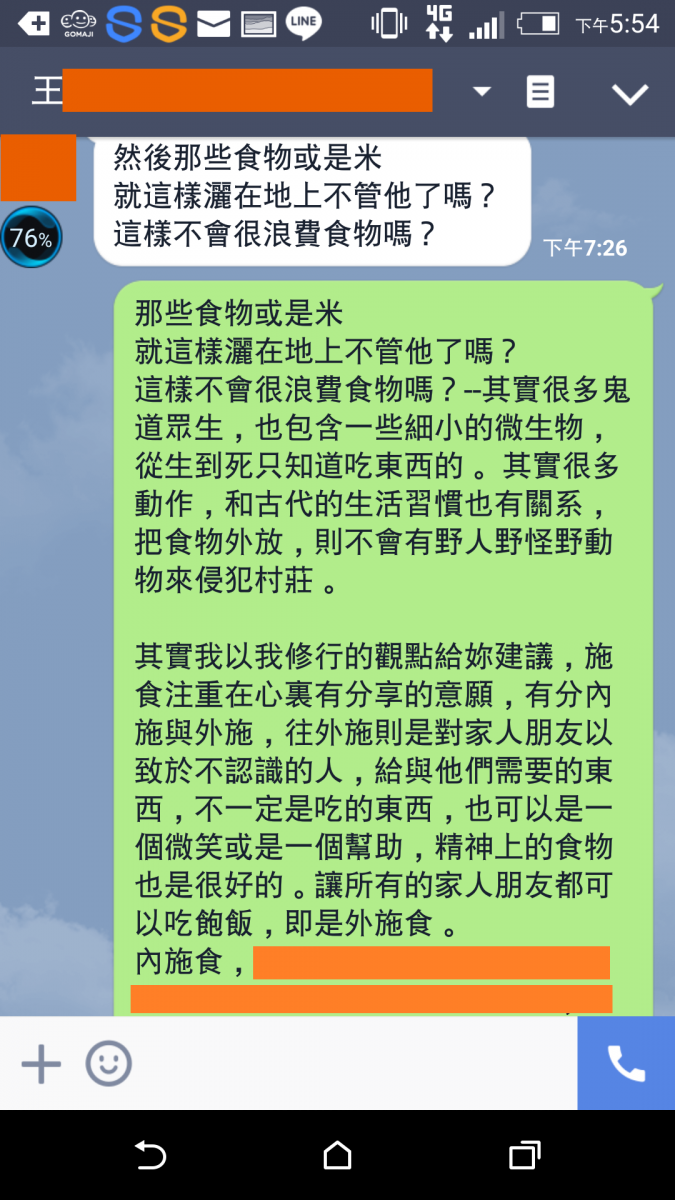The image size is (675, 1200).
Task: Open the sender's profile picture
Action: [38, 168]
